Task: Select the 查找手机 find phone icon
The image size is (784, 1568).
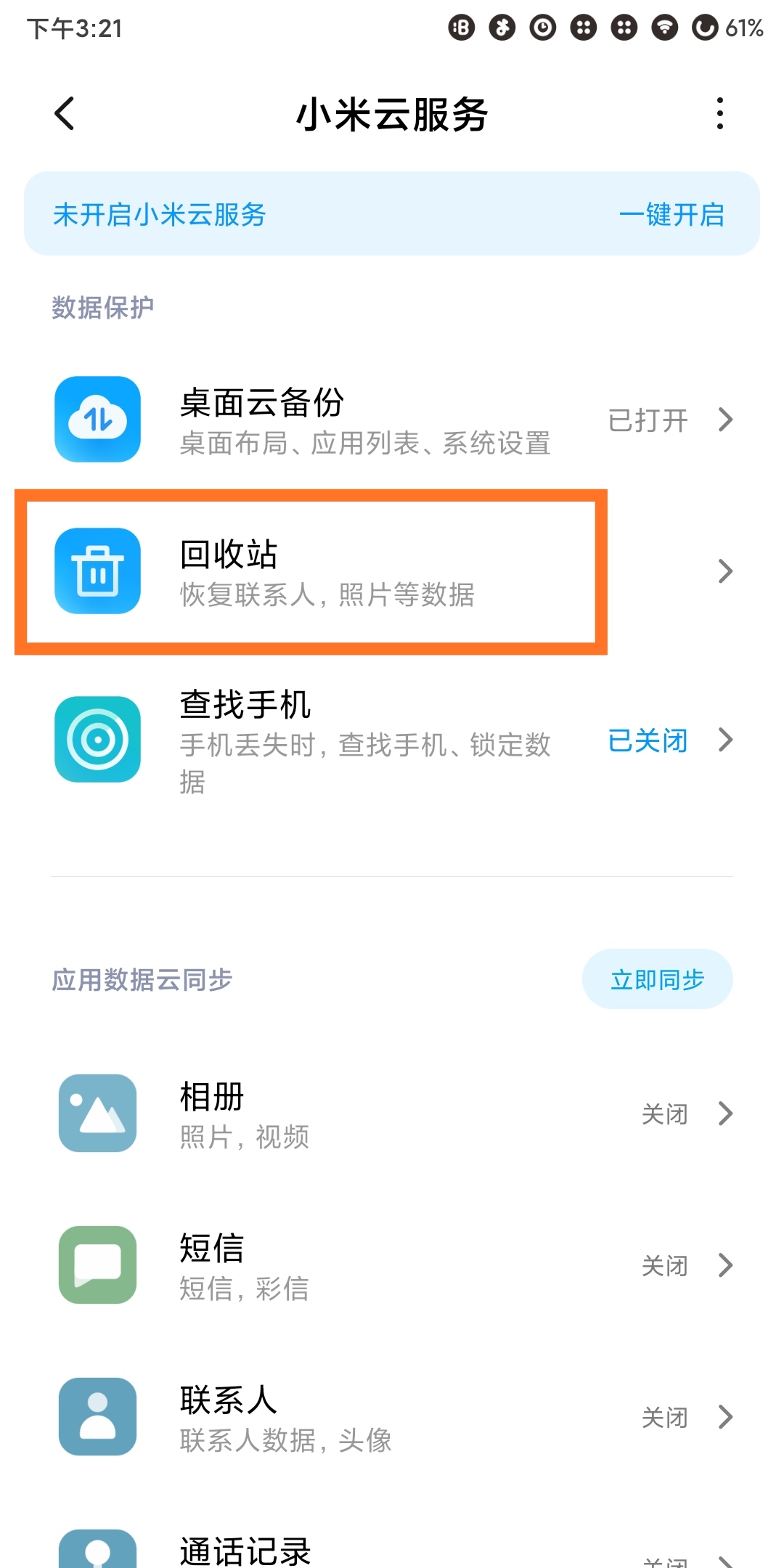Action: [97, 740]
